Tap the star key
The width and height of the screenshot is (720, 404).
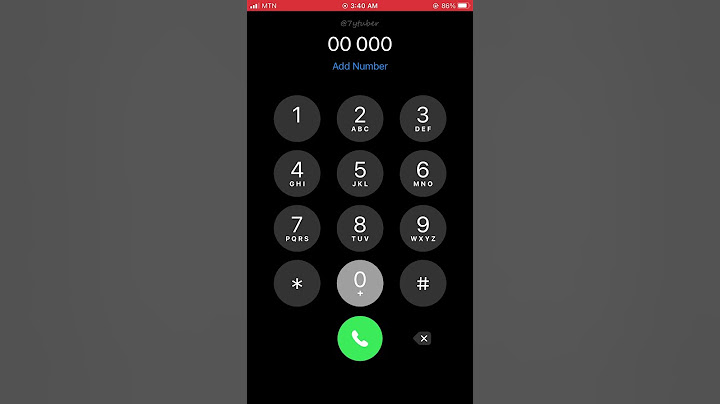click(297, 284)
